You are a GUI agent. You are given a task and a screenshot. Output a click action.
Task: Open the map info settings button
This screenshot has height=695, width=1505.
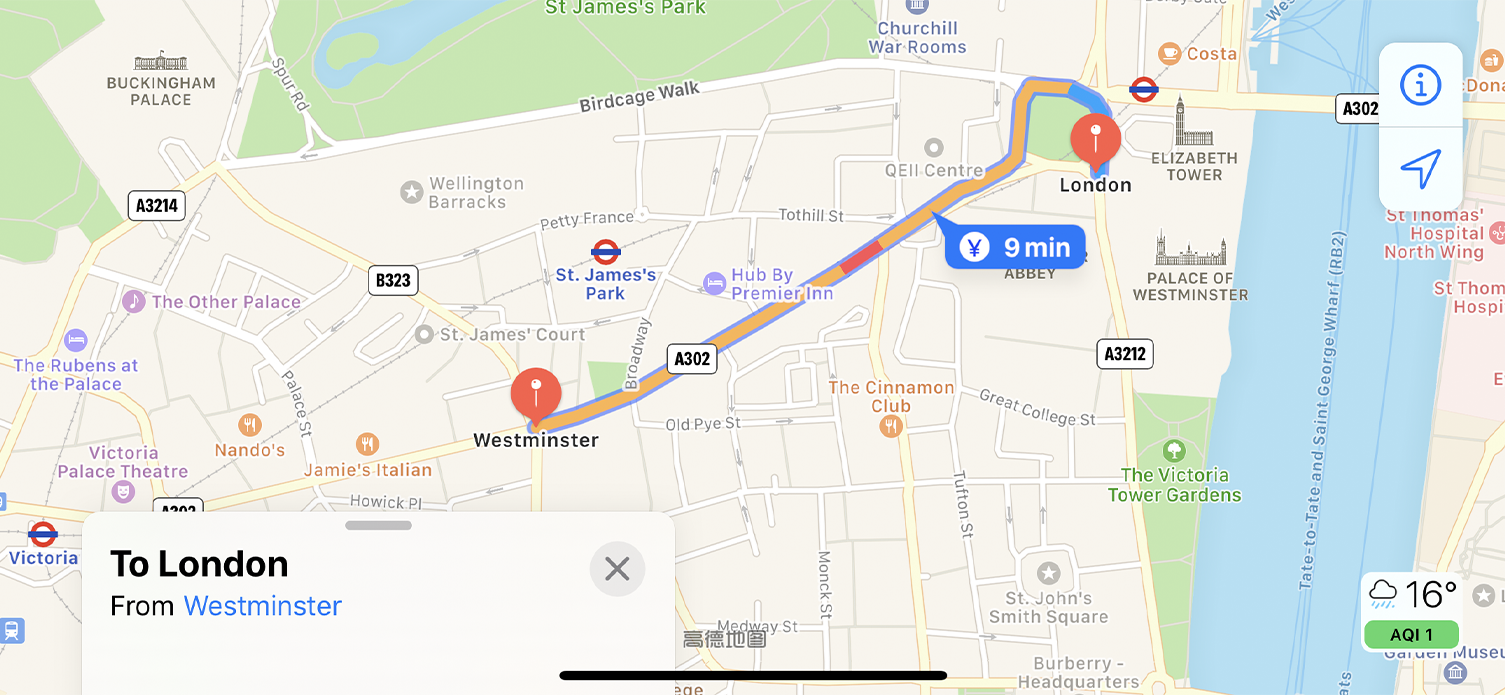tap(1420, 85)
